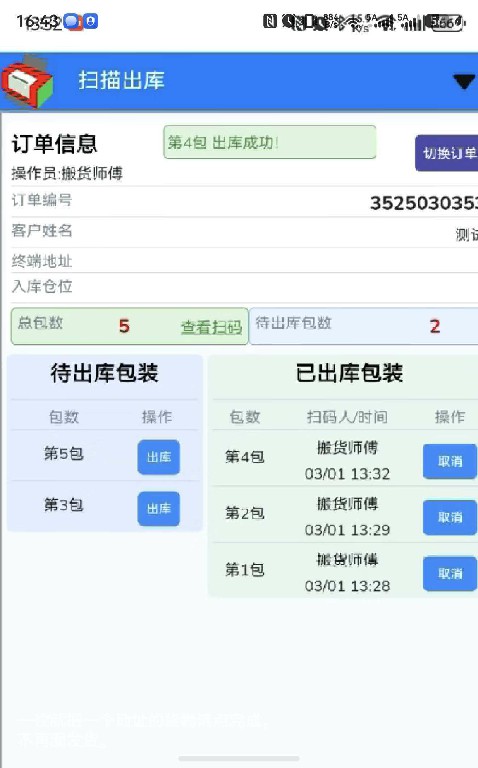Cancel the outbound of 第2包

(450, 517)
